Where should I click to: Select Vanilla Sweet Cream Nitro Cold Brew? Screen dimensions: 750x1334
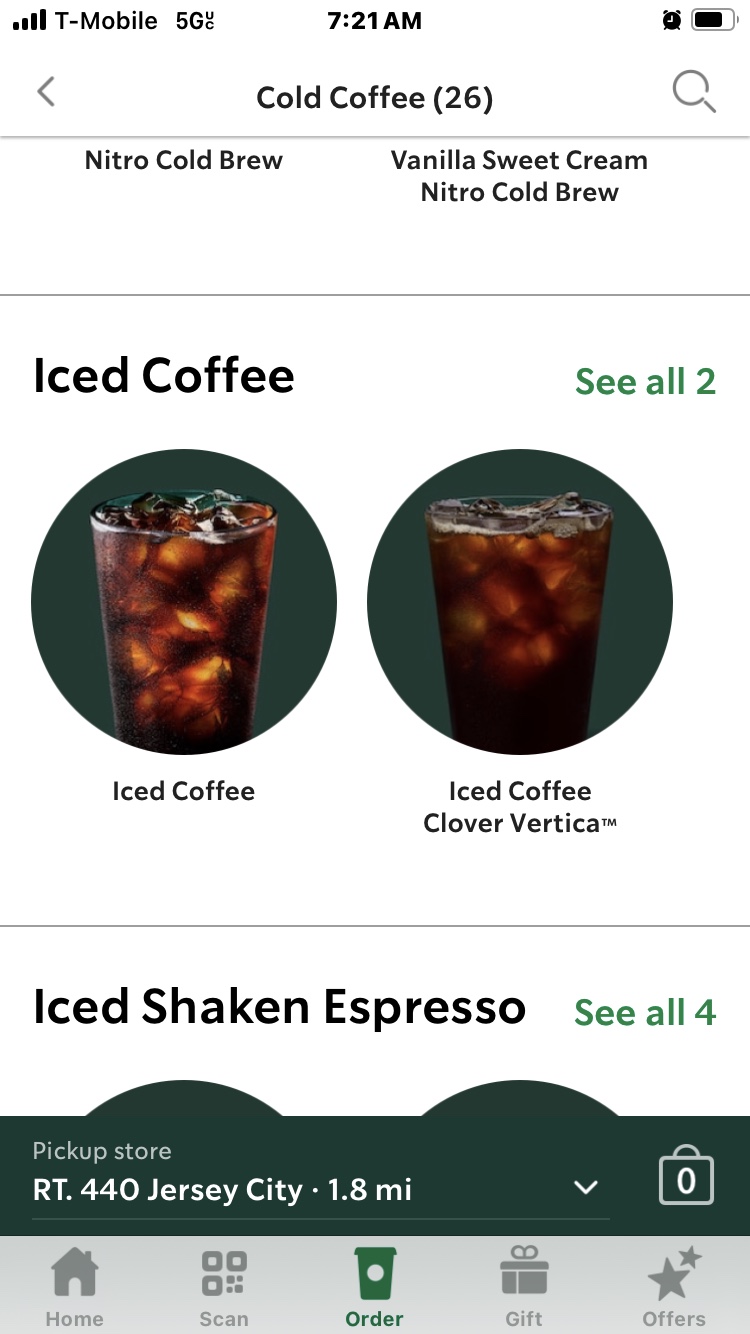pyautogui.click(x=519, y=176)
